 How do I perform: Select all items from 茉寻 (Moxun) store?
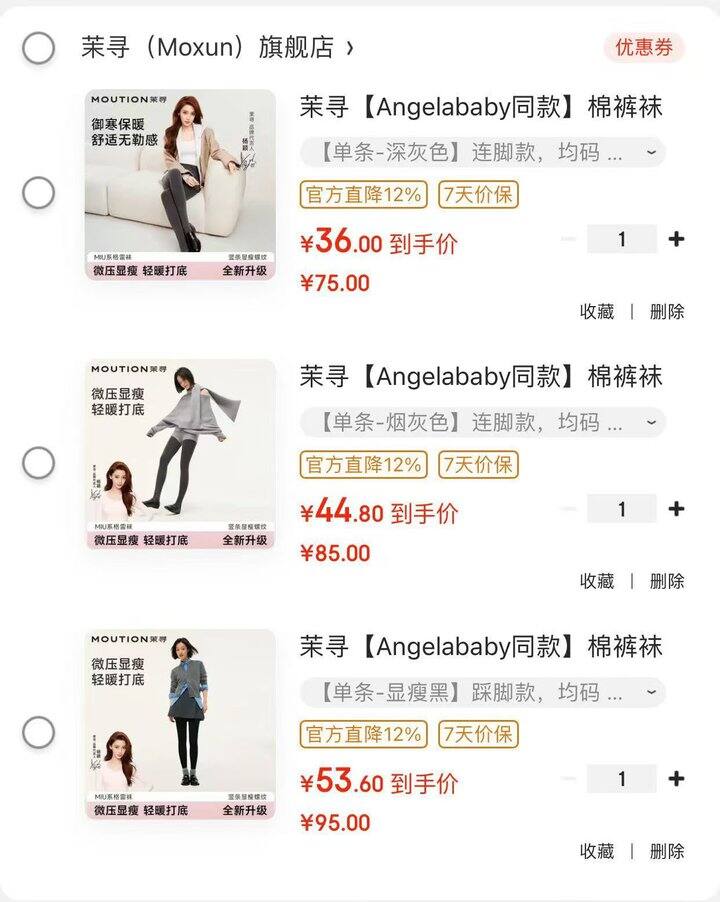[x=39, y=48]
